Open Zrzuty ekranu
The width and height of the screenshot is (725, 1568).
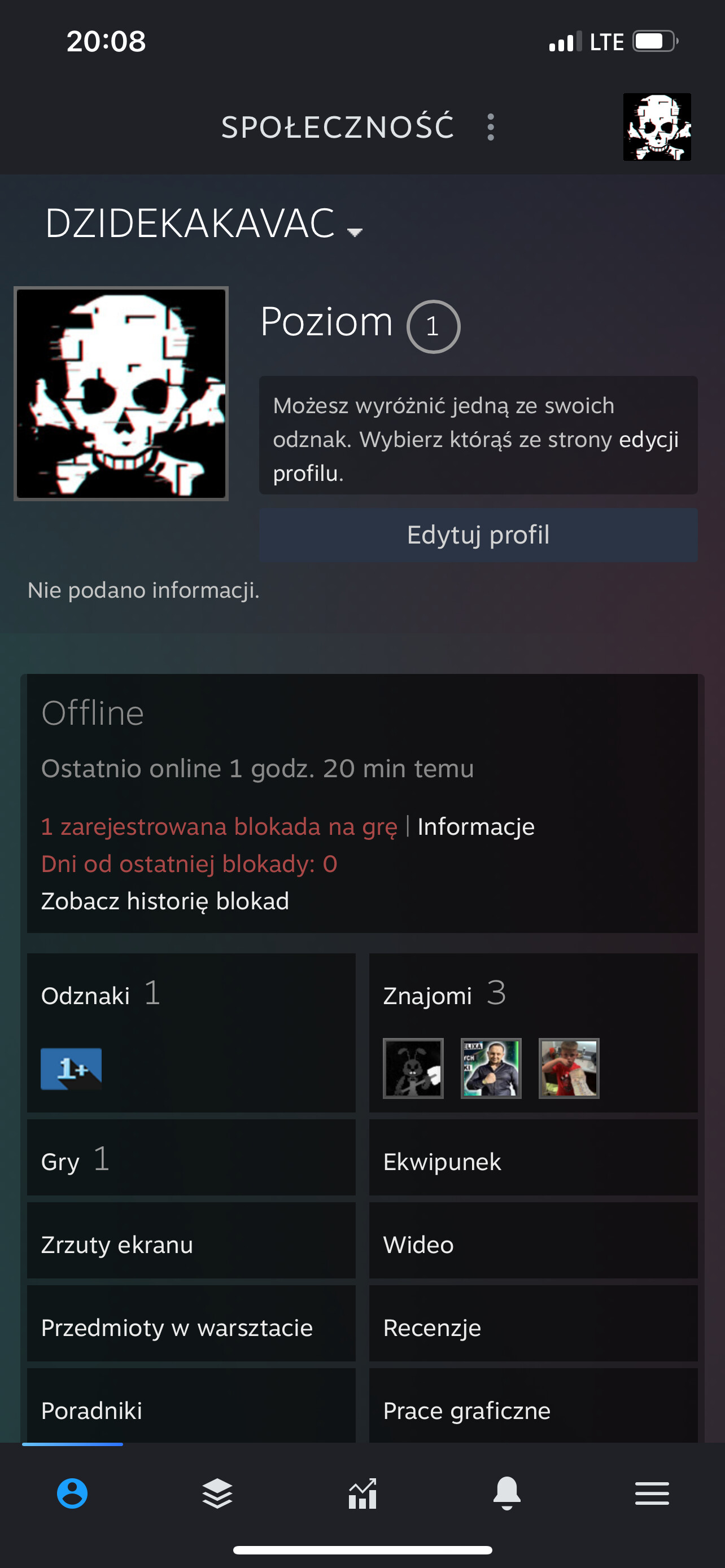pos(191,1240)
